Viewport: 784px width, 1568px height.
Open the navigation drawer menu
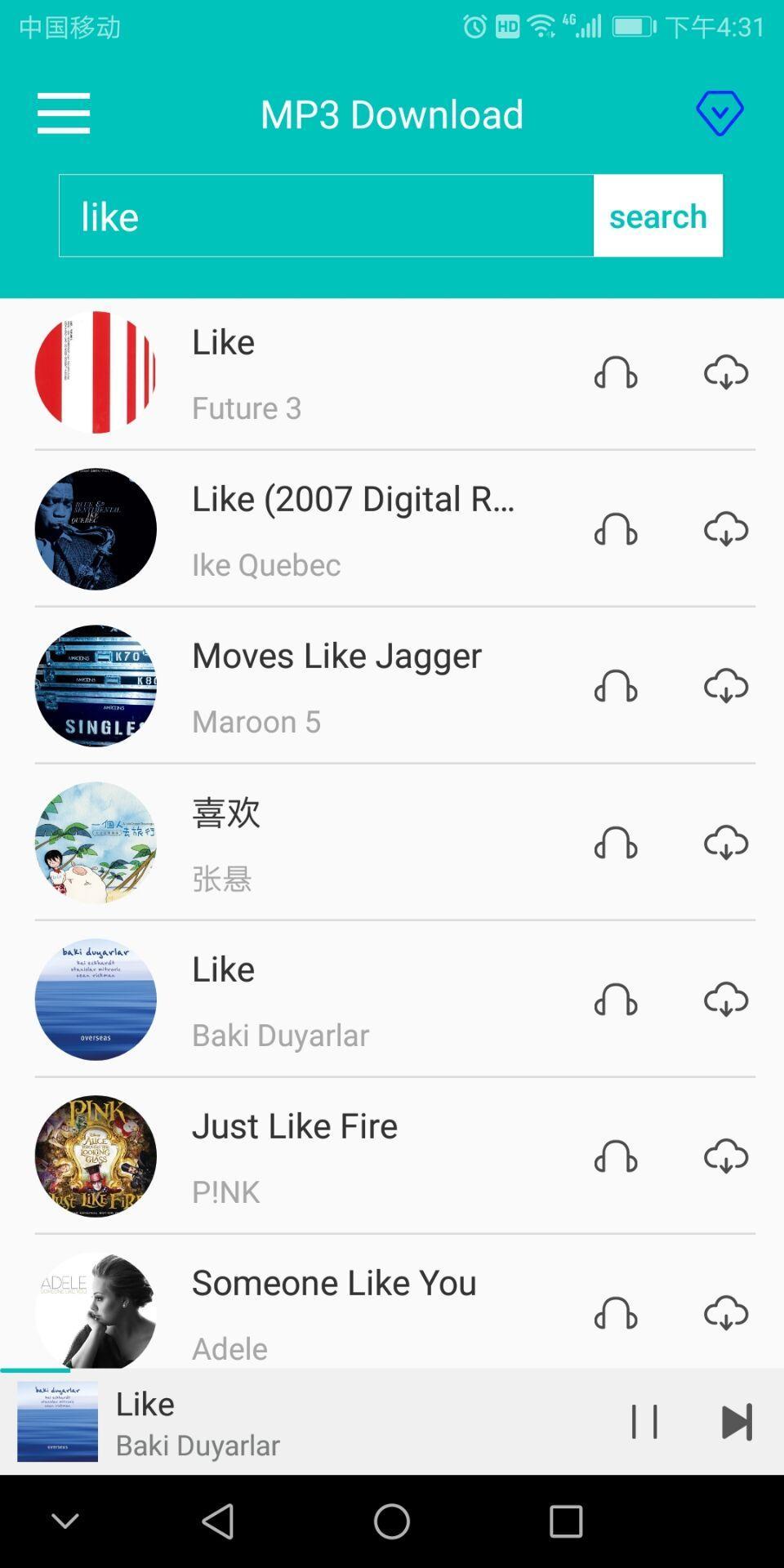tap(64, 113)
